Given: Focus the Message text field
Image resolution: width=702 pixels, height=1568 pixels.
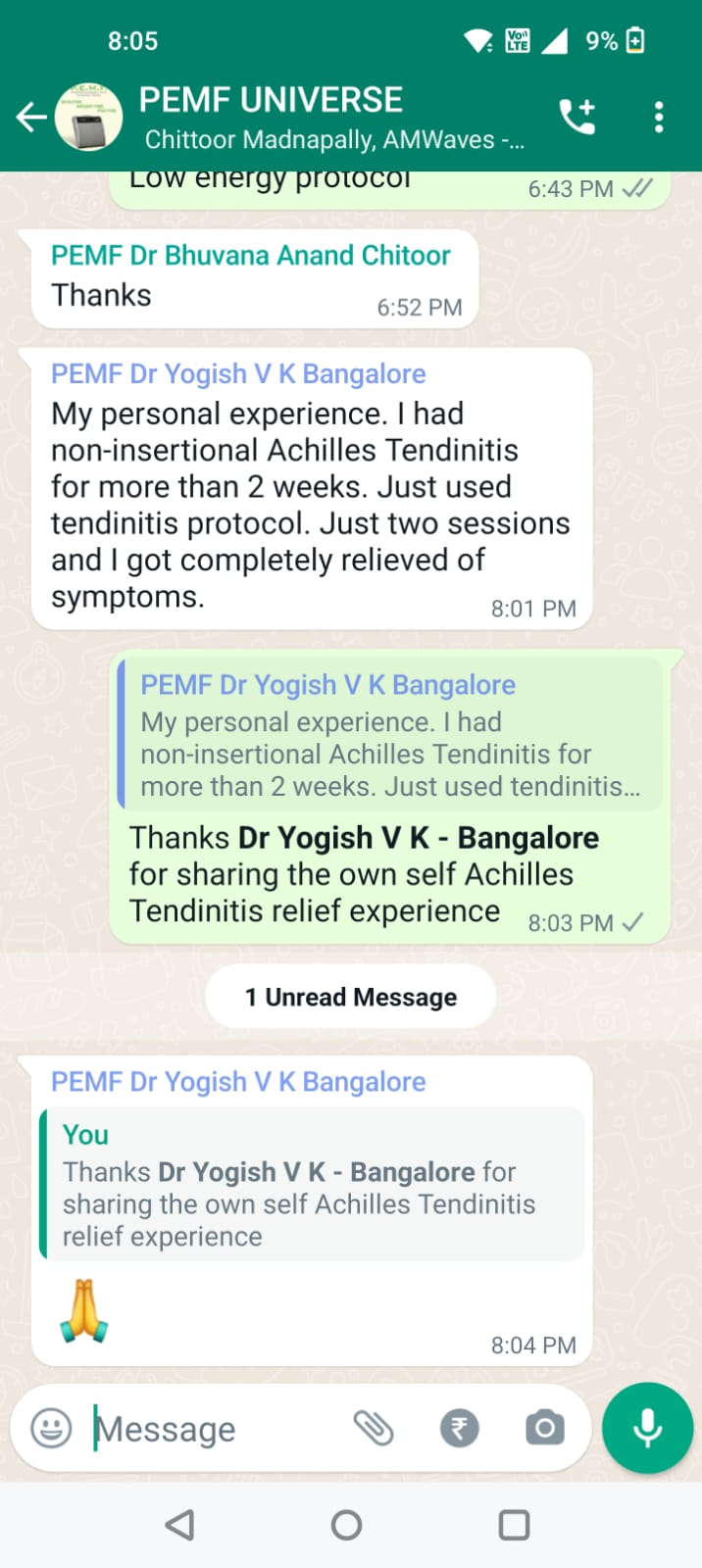Looking at the screenshot, I should coord(216,1429).
